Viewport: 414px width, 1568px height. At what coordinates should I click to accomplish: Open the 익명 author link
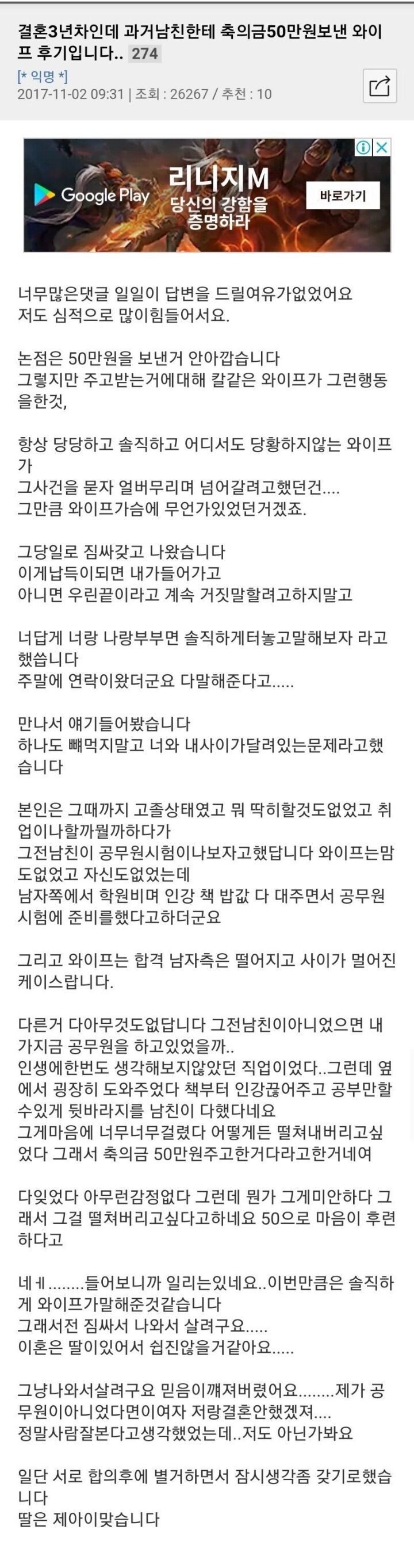(43, 76)
